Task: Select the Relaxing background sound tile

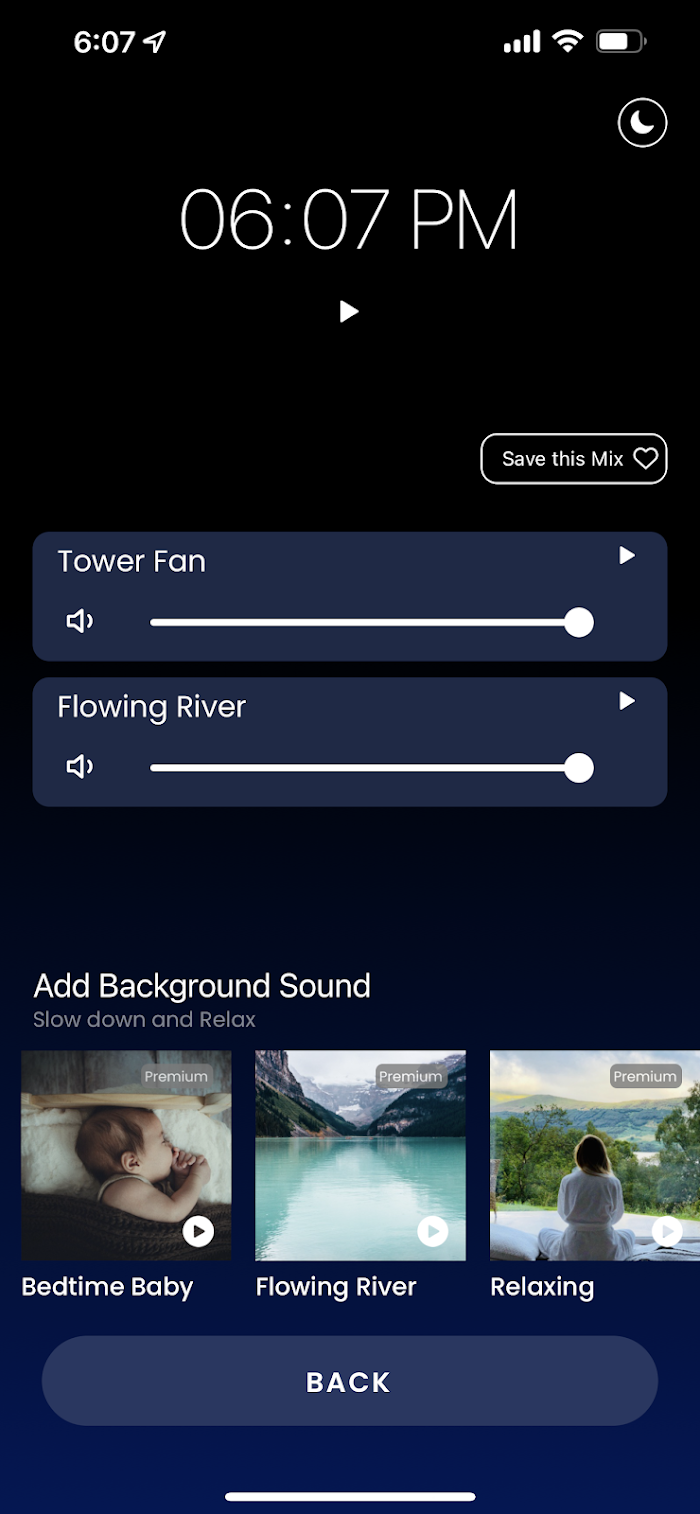Action: coord(595,1155)
